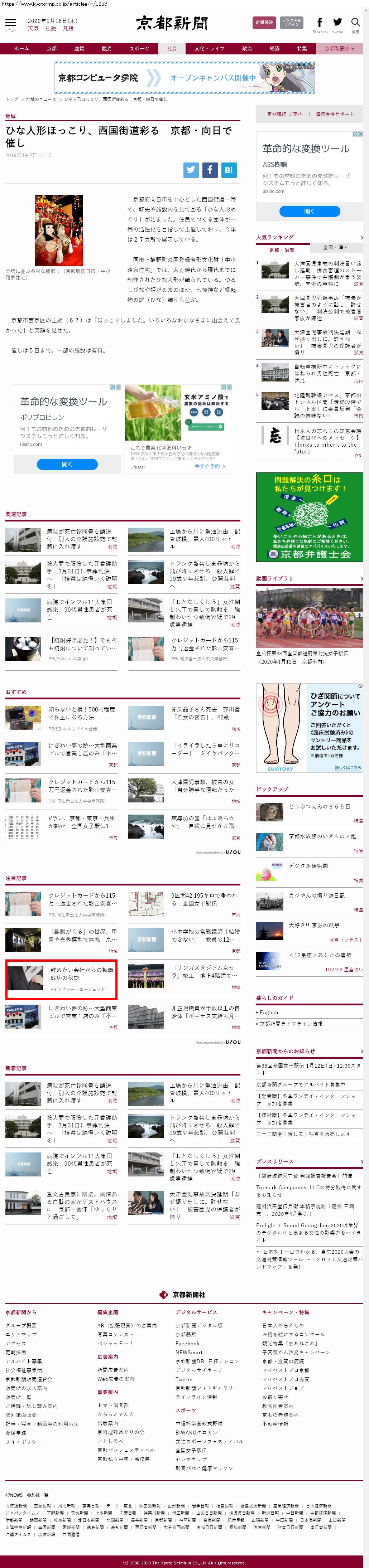Share this article on Twitter
Viewport: 369px width, 1568px height.
(x=191, y=170)
